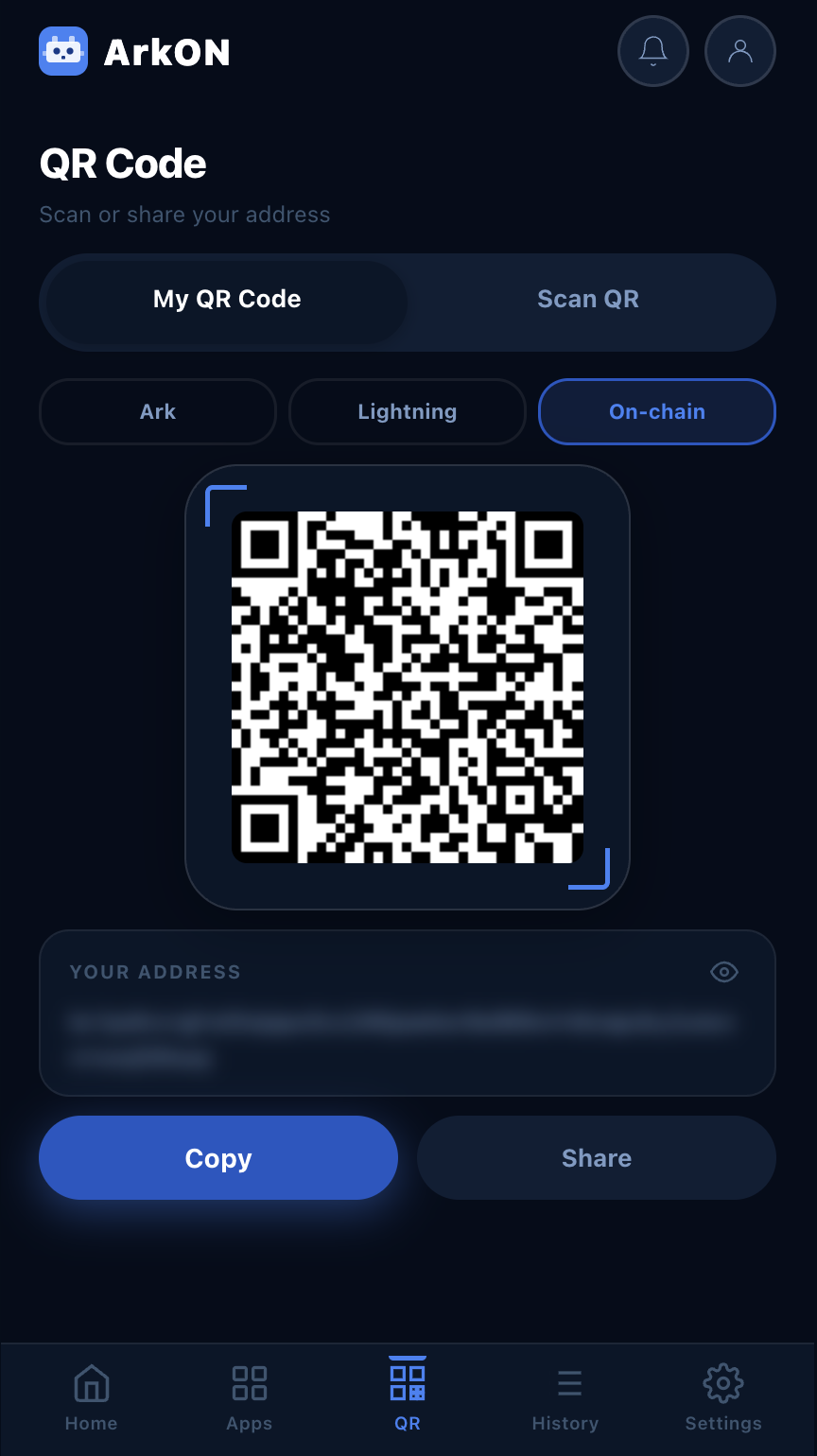Viewport: 817px width, 1456px height.
Task: Open notifications via the bell icon
Action: pos(653,51)
